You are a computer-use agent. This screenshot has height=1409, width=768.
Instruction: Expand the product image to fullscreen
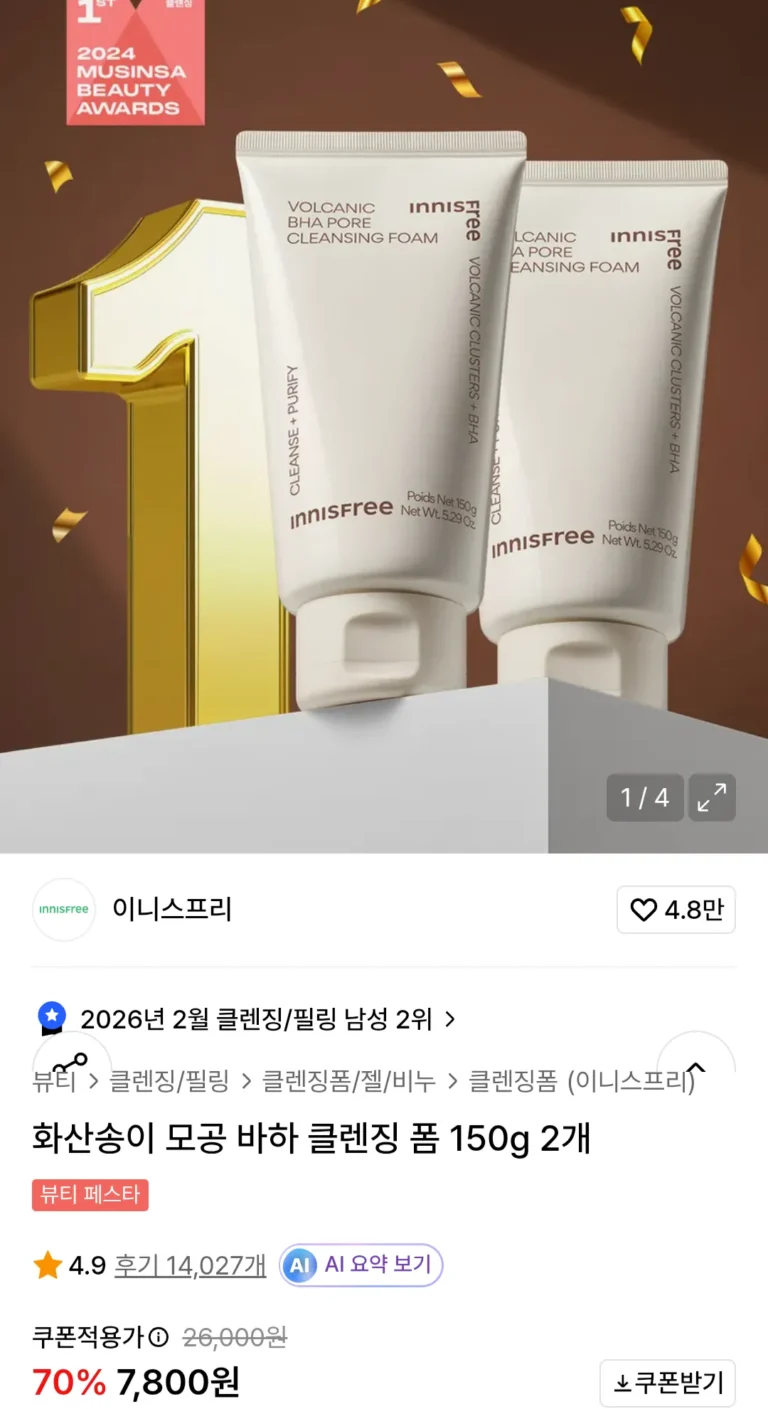click(x=712, y=797)
